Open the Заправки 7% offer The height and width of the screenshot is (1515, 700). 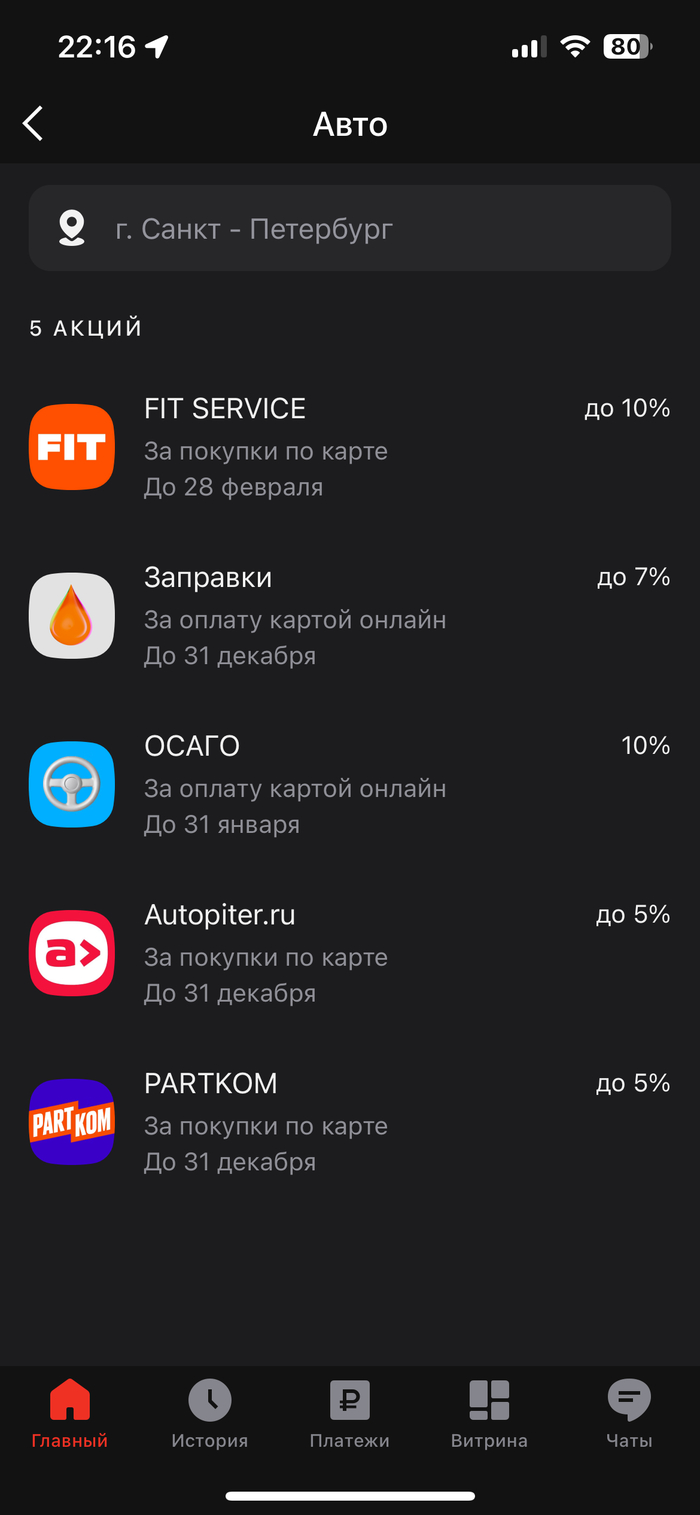click(x=349, y=616)
